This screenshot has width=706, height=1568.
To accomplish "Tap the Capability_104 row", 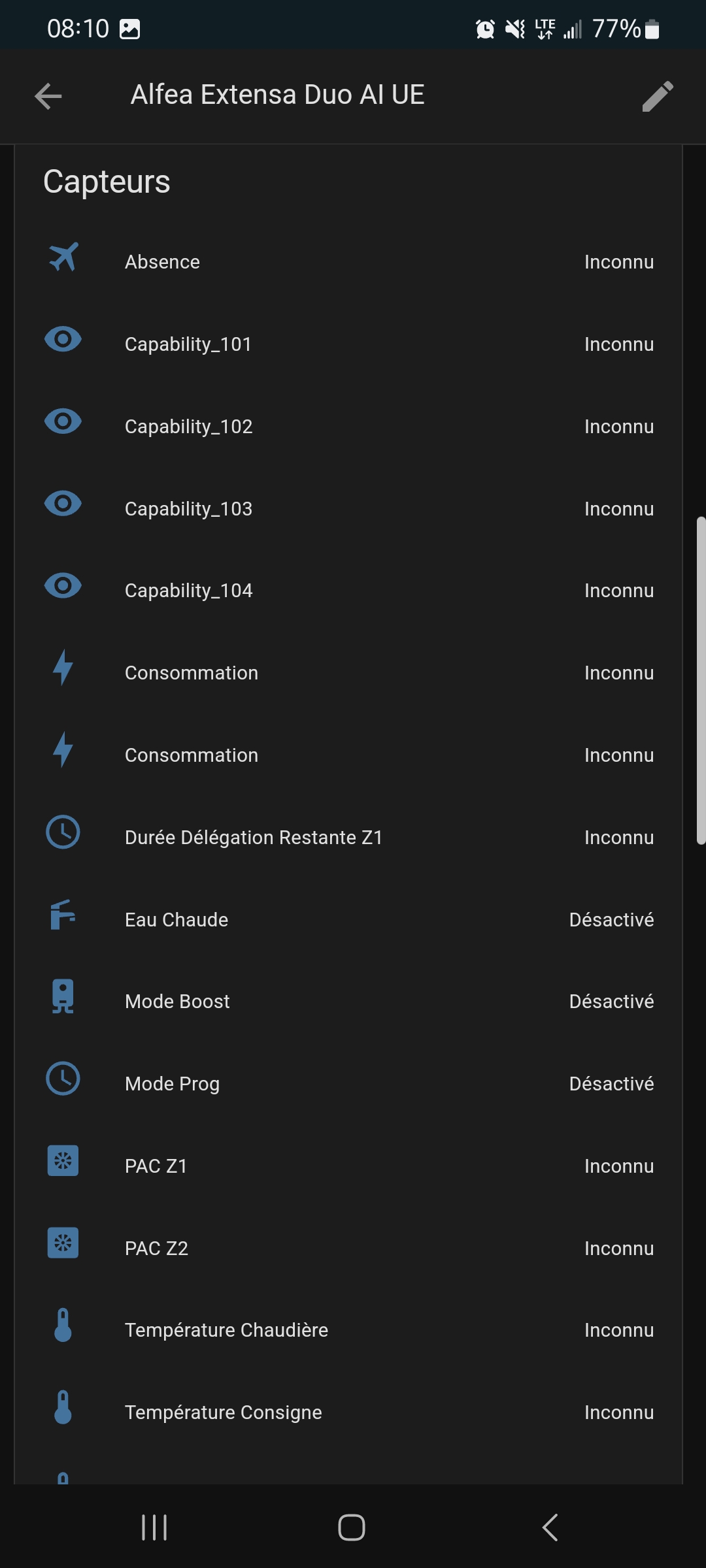I will click(348, 591).
